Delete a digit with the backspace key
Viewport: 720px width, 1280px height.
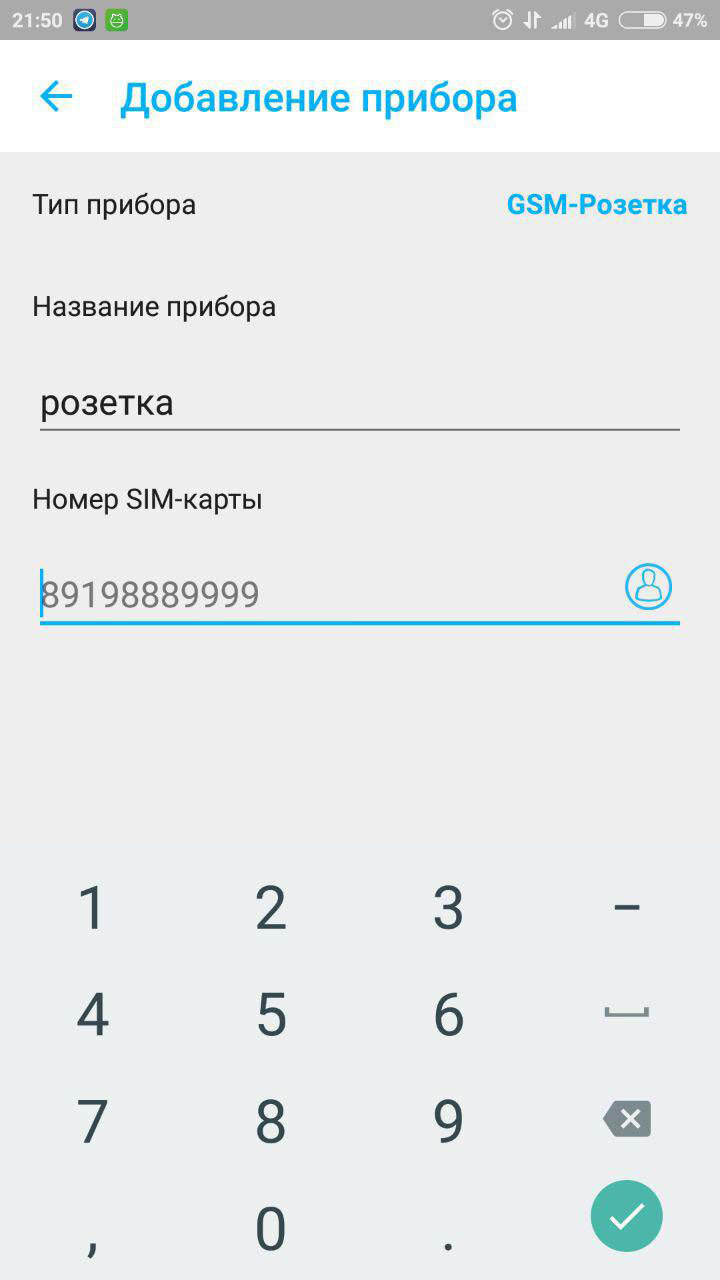[626, 1118]
